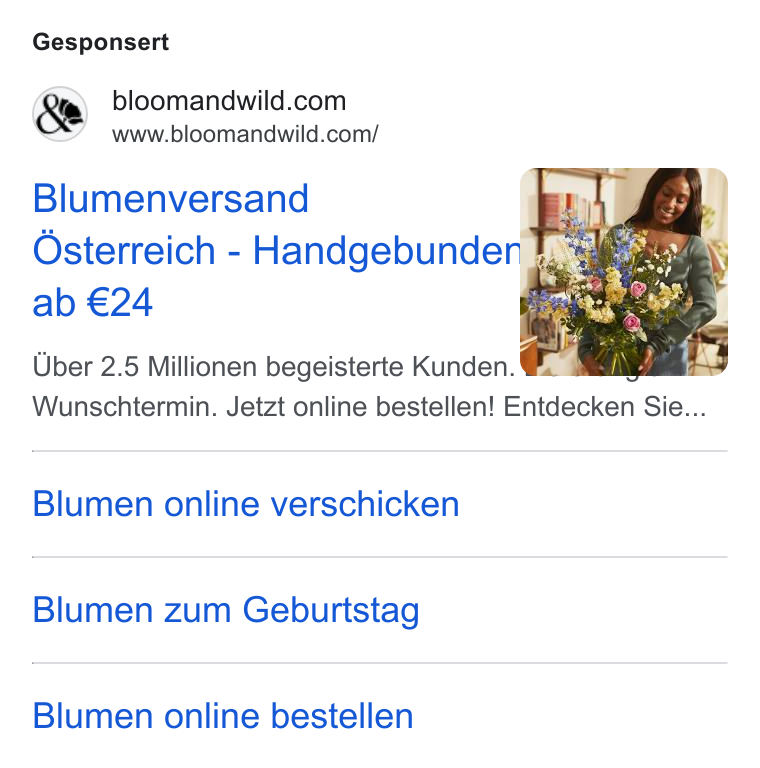Tap the bouquet ad image
The height and width of the screenshot is (768, 760).
(623, 272)
